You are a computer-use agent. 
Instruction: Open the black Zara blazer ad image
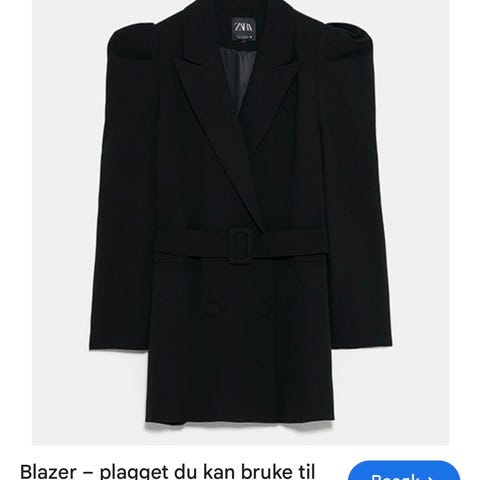pyautogui.click(x=240, y=222)
